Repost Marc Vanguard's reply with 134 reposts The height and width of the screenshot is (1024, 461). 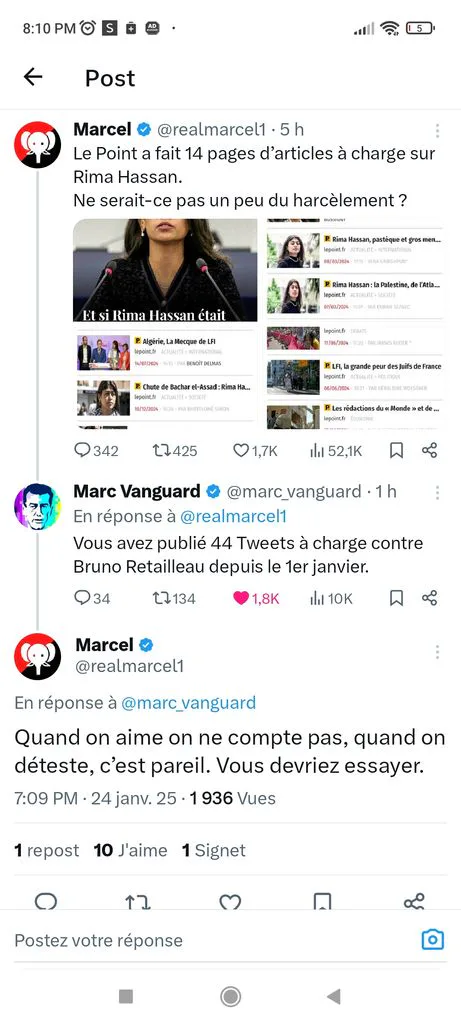(x=174, y=598)
